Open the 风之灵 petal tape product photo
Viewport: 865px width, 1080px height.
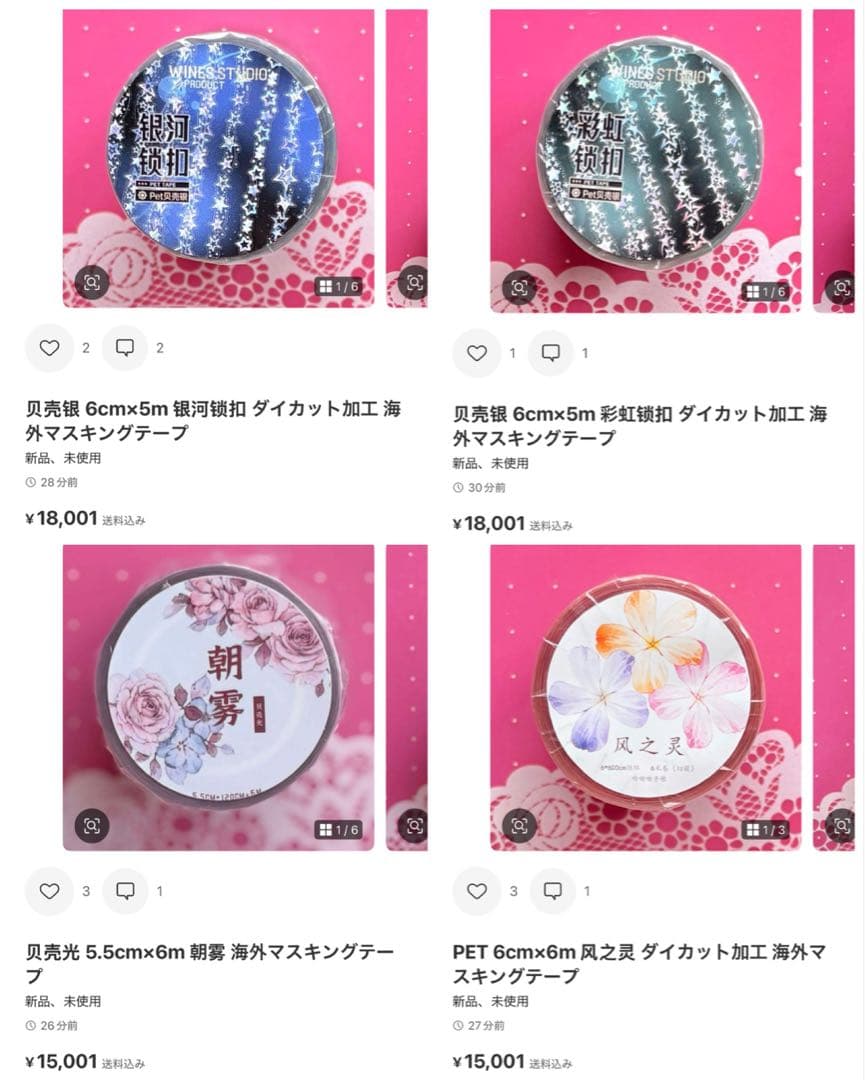point(645,690)
